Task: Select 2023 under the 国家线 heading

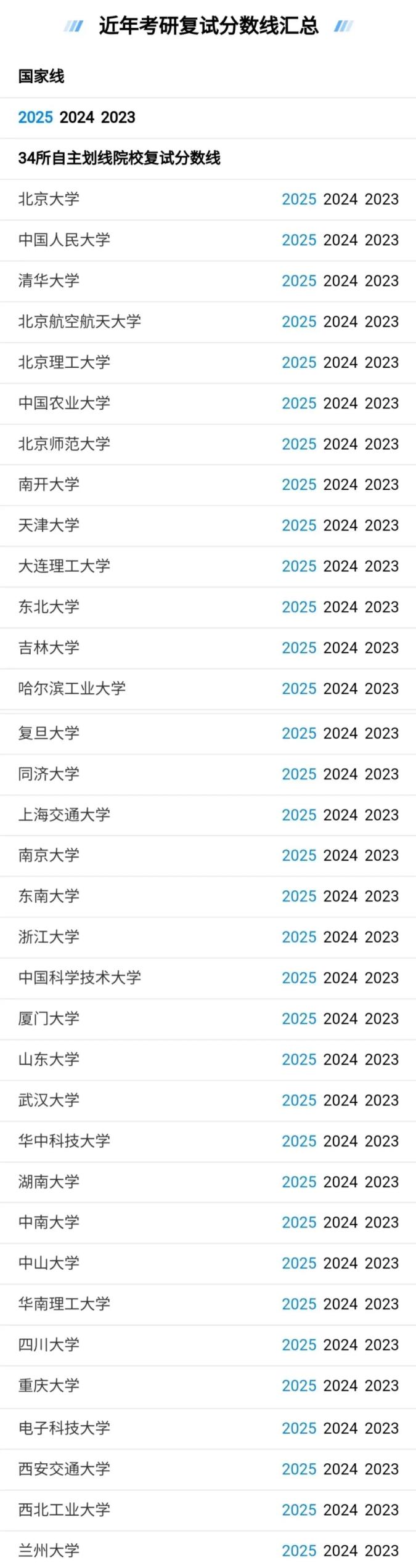Action: 118,118
